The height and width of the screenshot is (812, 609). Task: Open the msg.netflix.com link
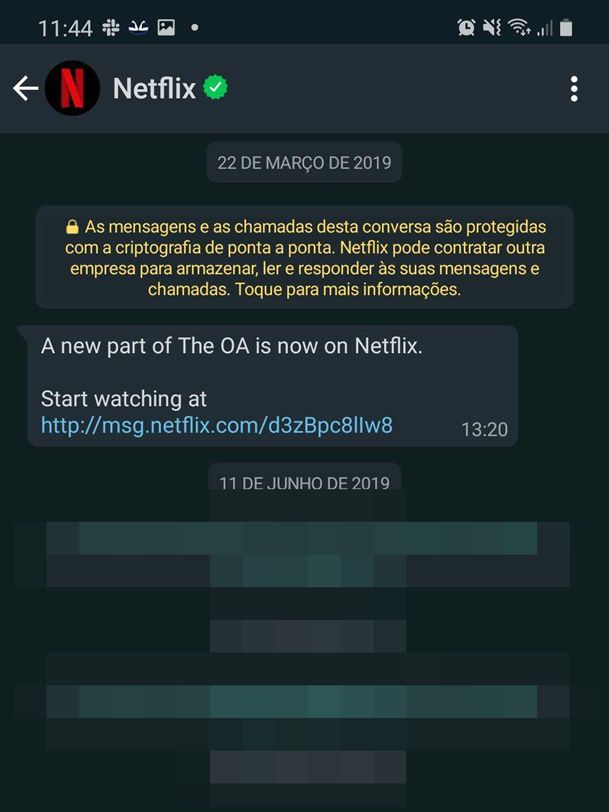[x=217, y=426]
